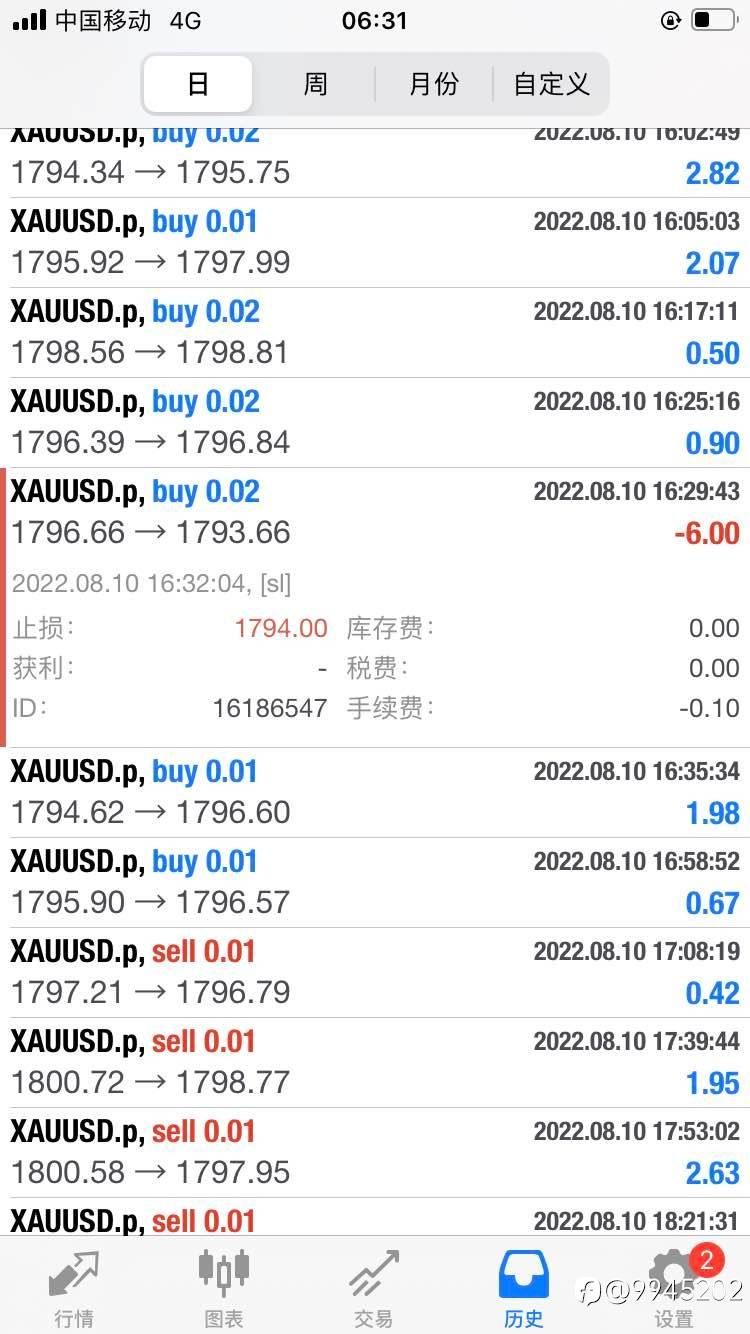Expand the 17:39:44 sell 0.01 trade
Screen dimensions: 750x1334
point(375,1063)
